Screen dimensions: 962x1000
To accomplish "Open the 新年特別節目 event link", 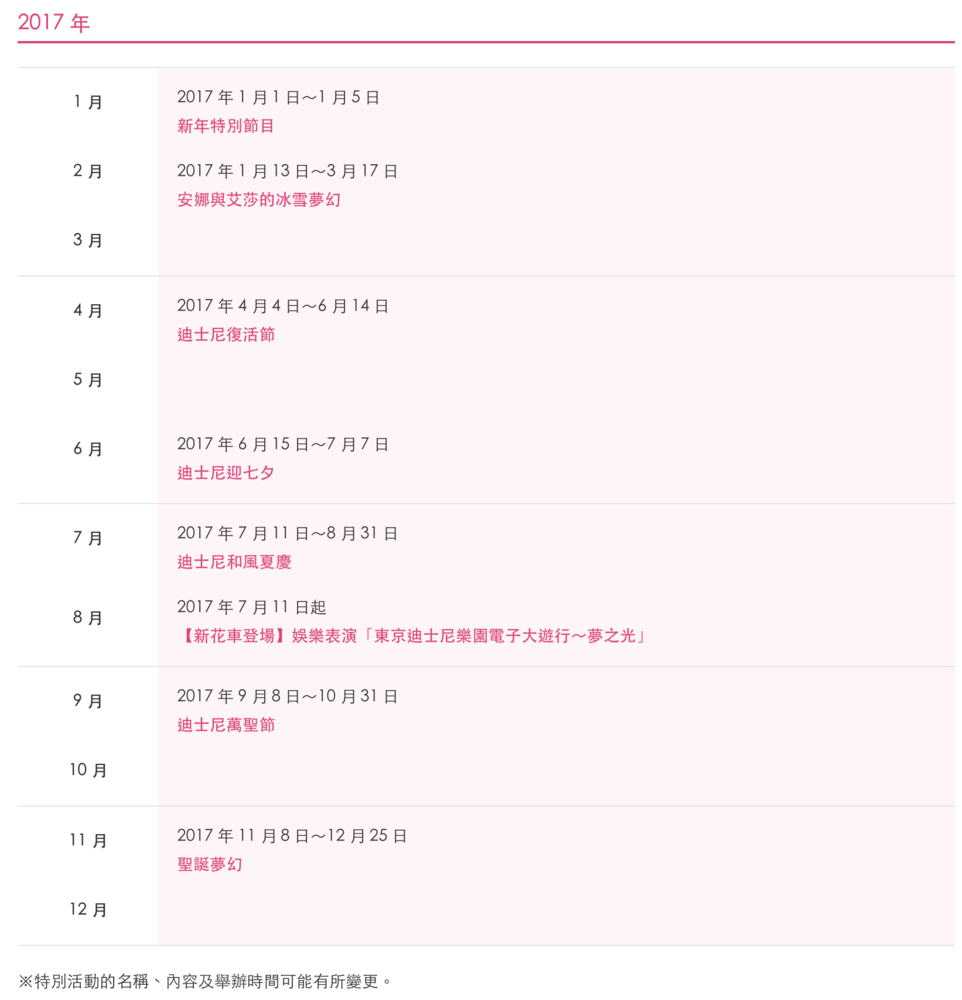I will click(x=225, y=126).
